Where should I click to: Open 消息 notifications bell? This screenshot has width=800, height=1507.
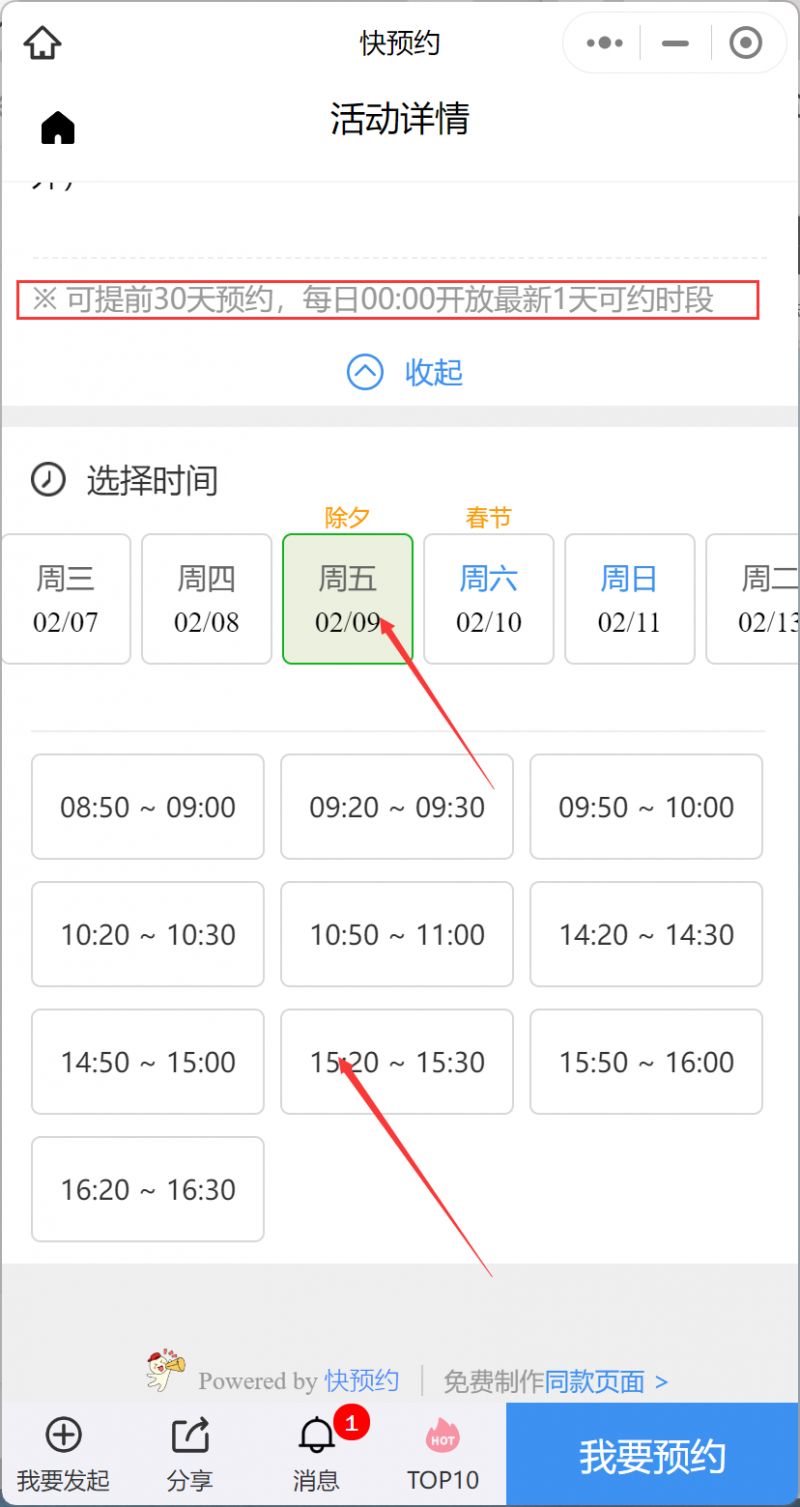tap(317, 1455)
